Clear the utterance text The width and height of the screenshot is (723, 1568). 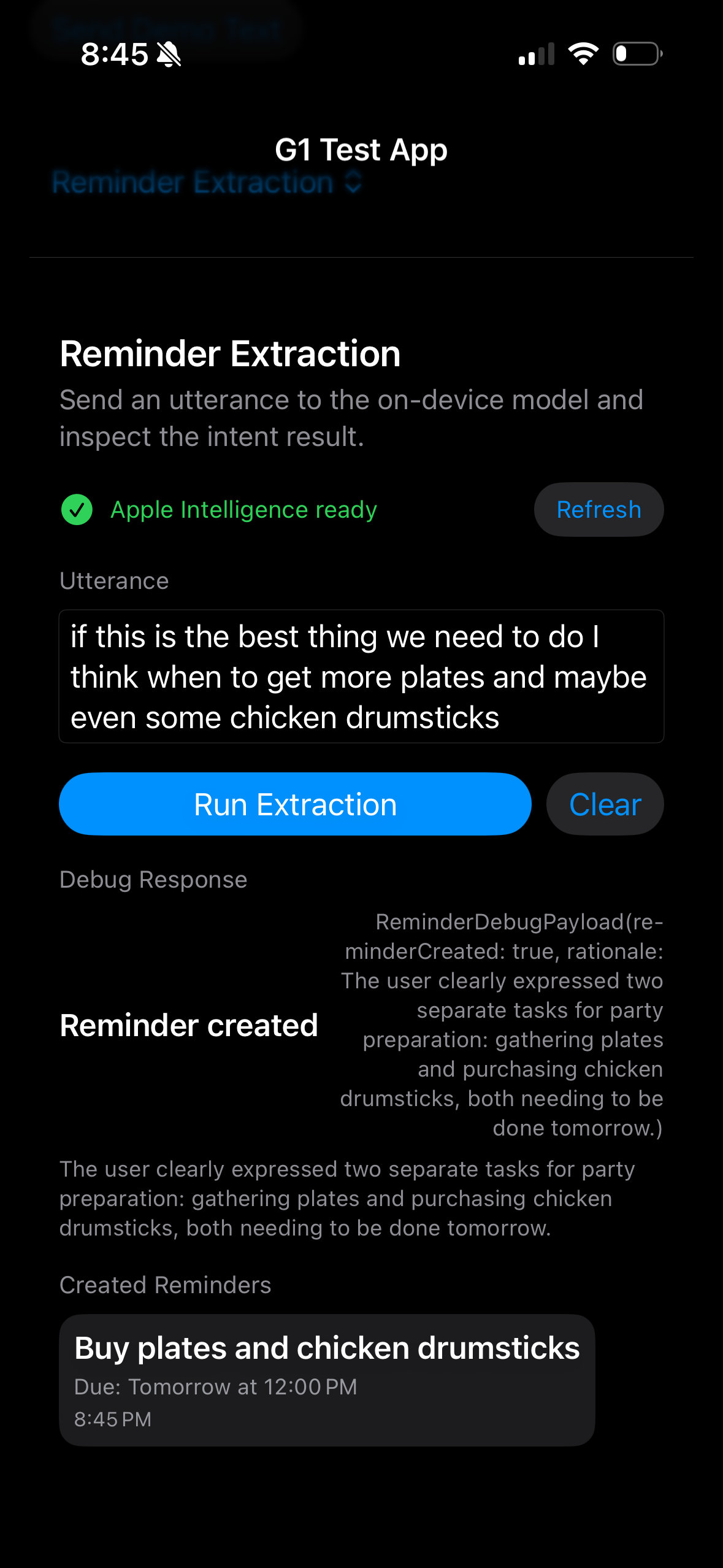tap(604, 804)
